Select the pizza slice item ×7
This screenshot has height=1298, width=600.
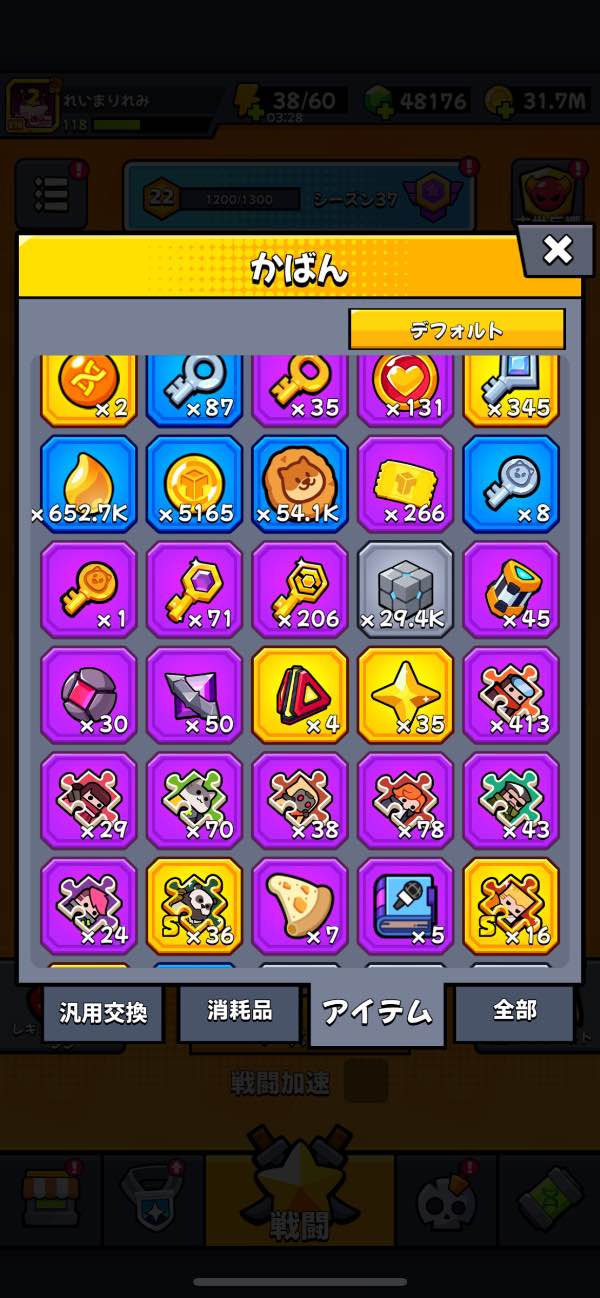(300, 905)
